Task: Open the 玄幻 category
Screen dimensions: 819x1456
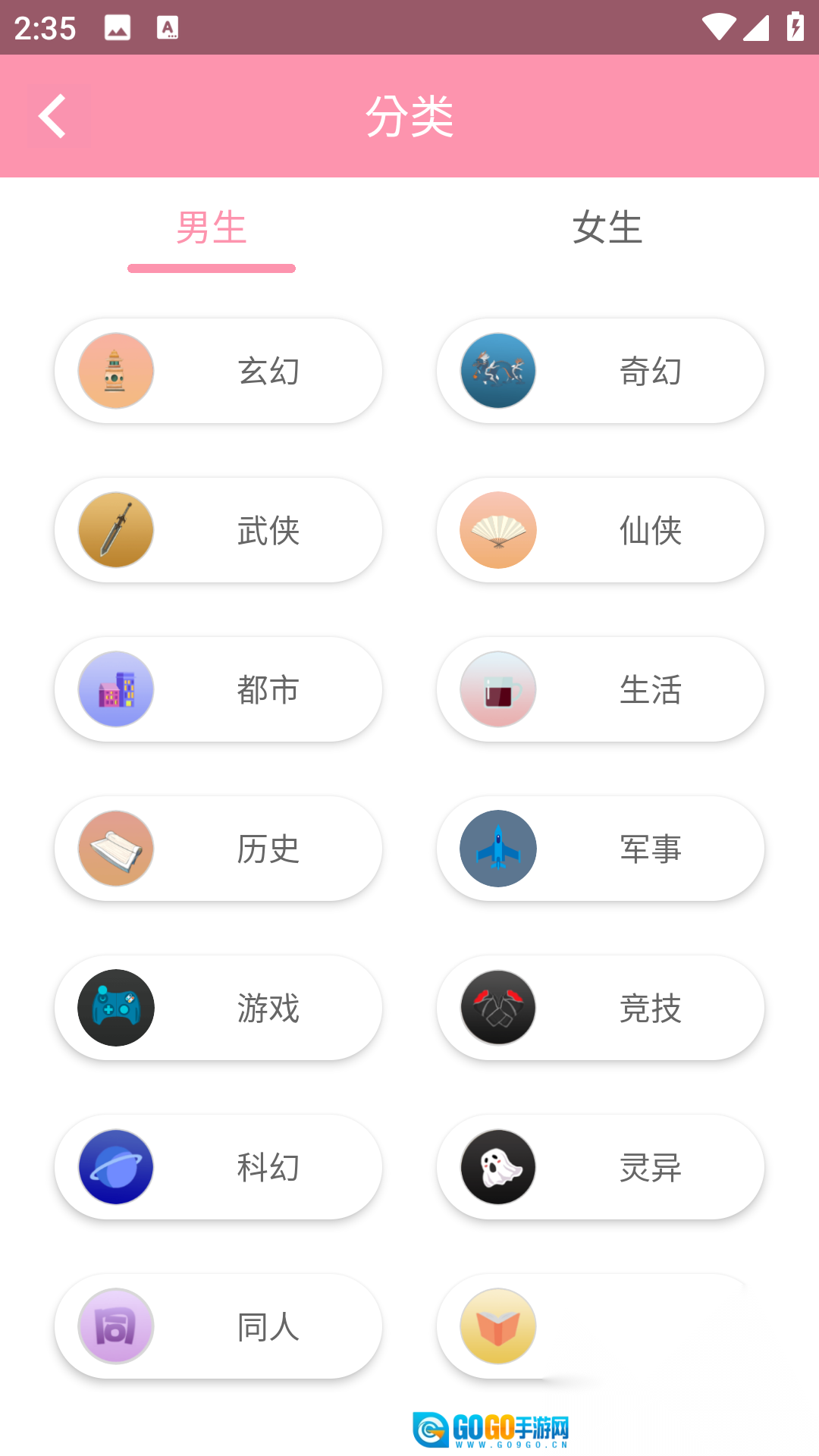Action: click(218, 371)
